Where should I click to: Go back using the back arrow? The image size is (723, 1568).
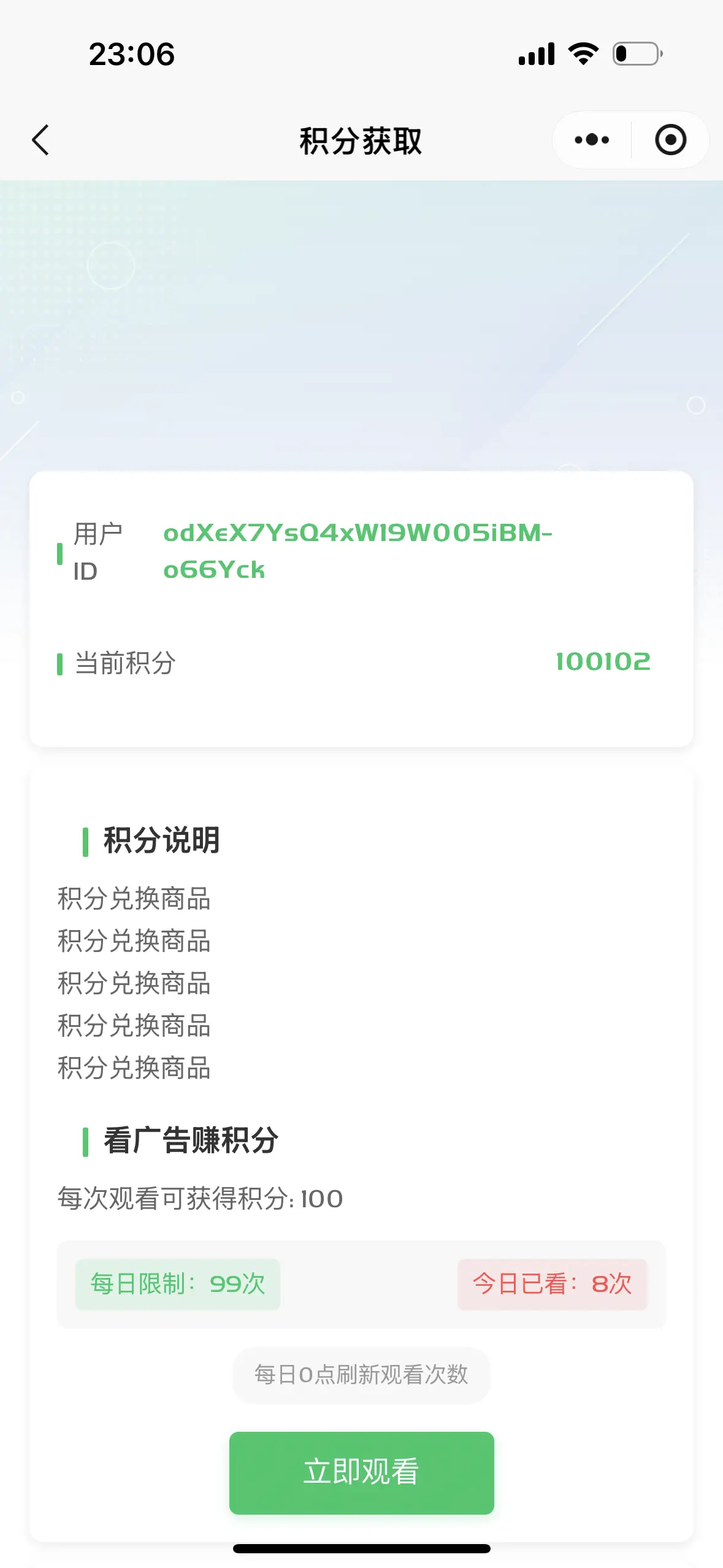pyautogui.click(x=40, y=140)
